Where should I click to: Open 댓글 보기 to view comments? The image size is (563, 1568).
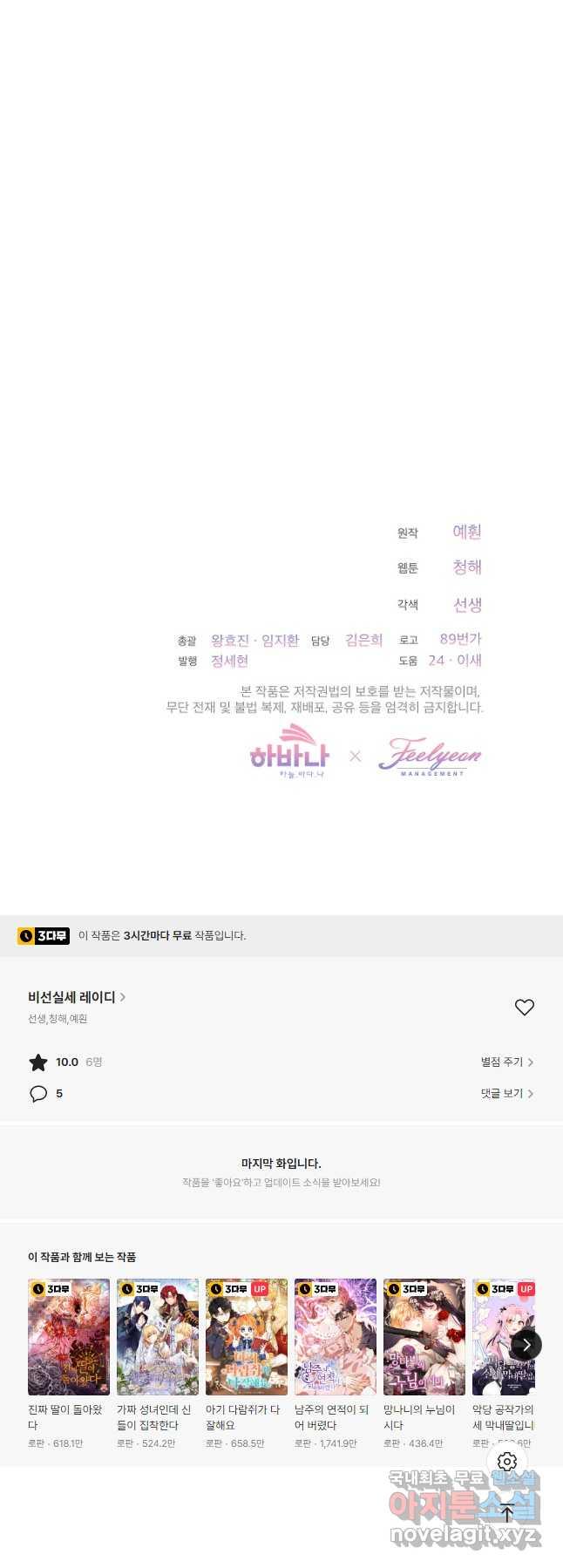[506, 1093]
